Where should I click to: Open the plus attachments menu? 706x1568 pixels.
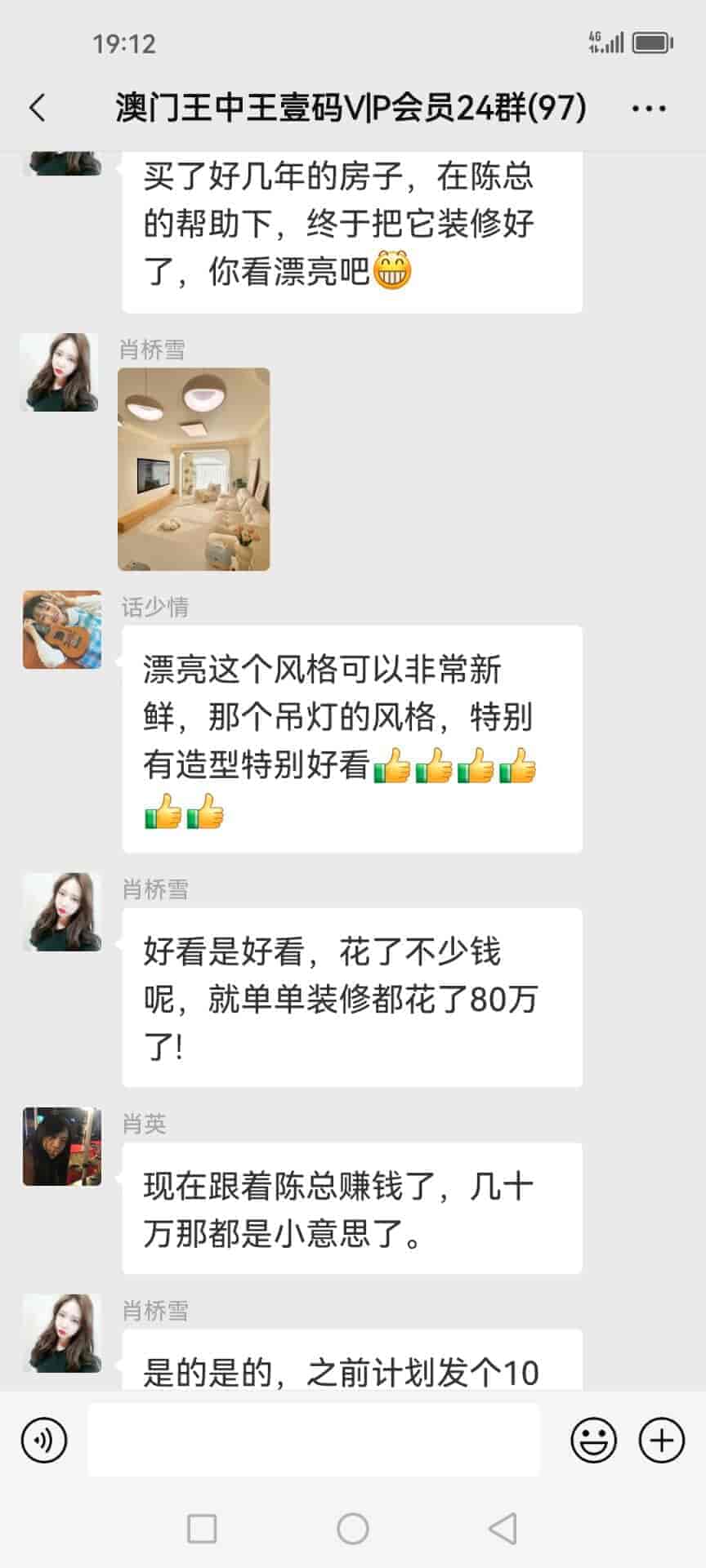click(x=661, y=1440)
